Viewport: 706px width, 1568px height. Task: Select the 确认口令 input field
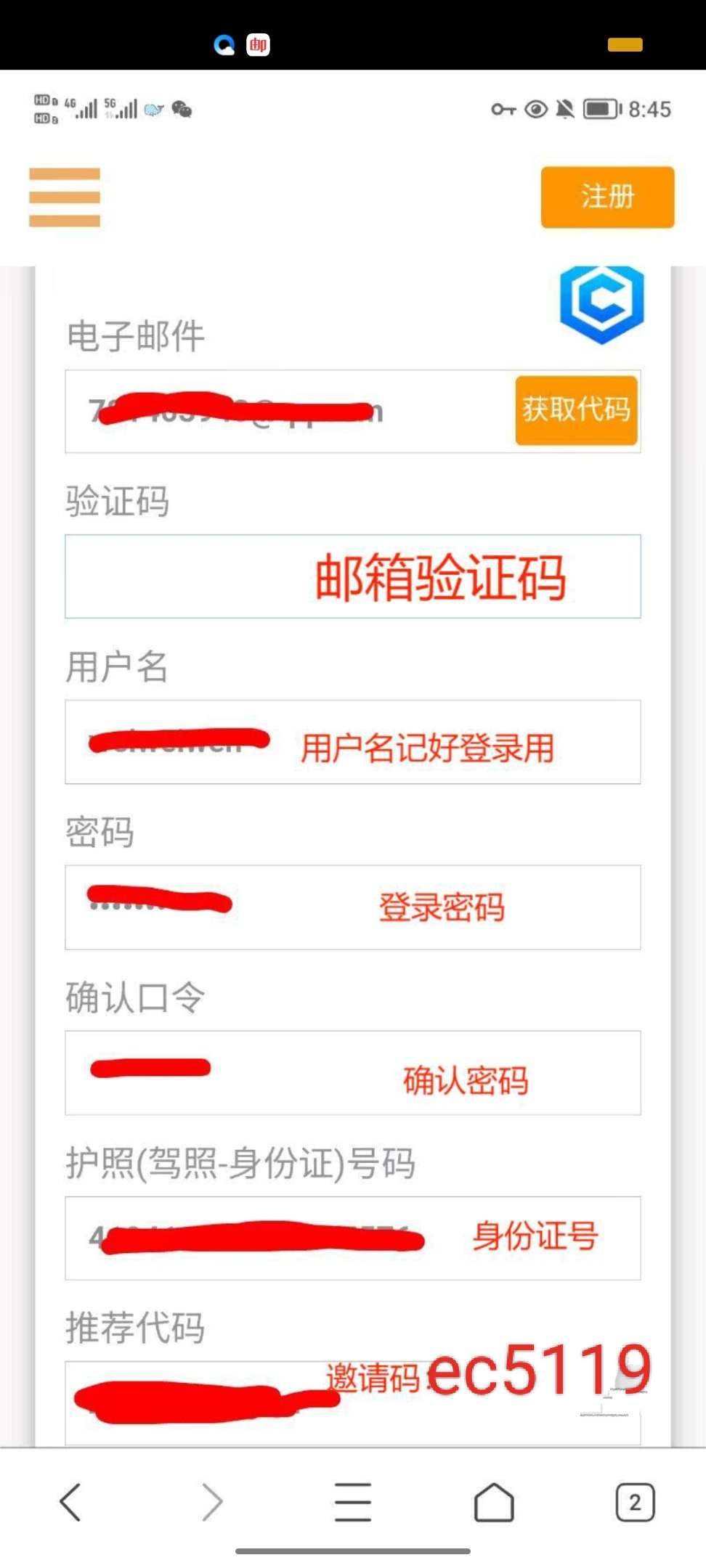point(353,1072)
